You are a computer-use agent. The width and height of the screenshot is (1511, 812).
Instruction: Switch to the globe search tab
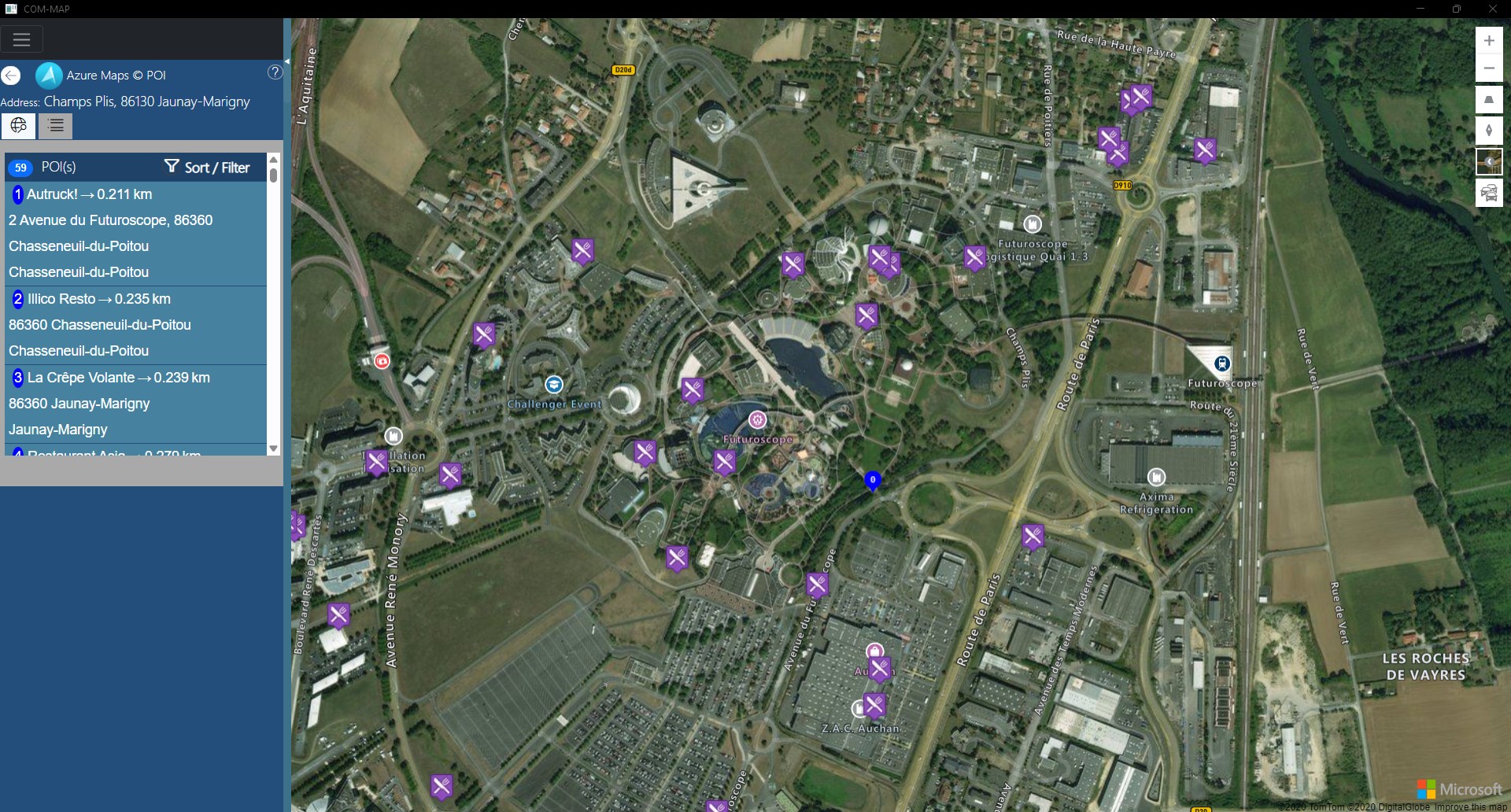coord(18,126)
